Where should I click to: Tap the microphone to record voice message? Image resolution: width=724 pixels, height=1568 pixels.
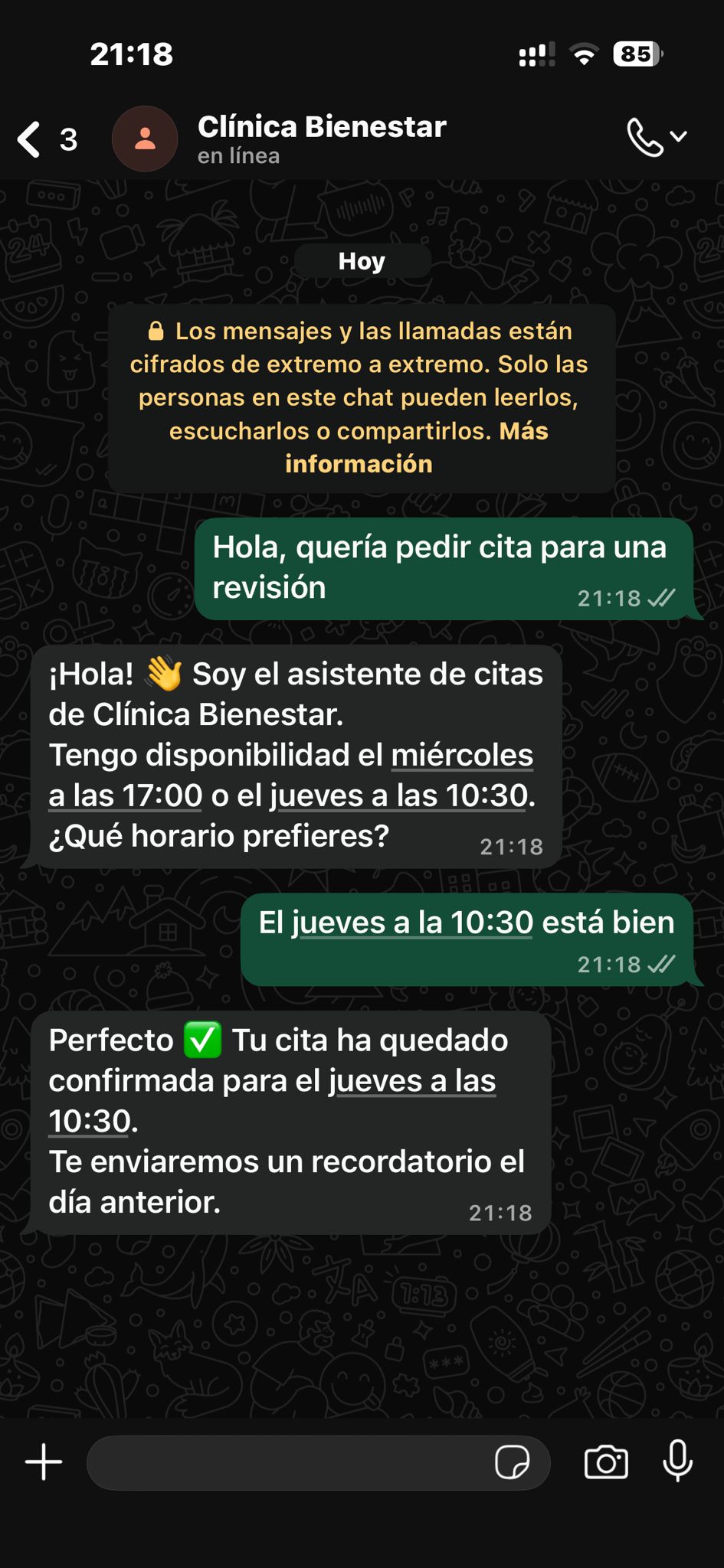(677, 1462)
